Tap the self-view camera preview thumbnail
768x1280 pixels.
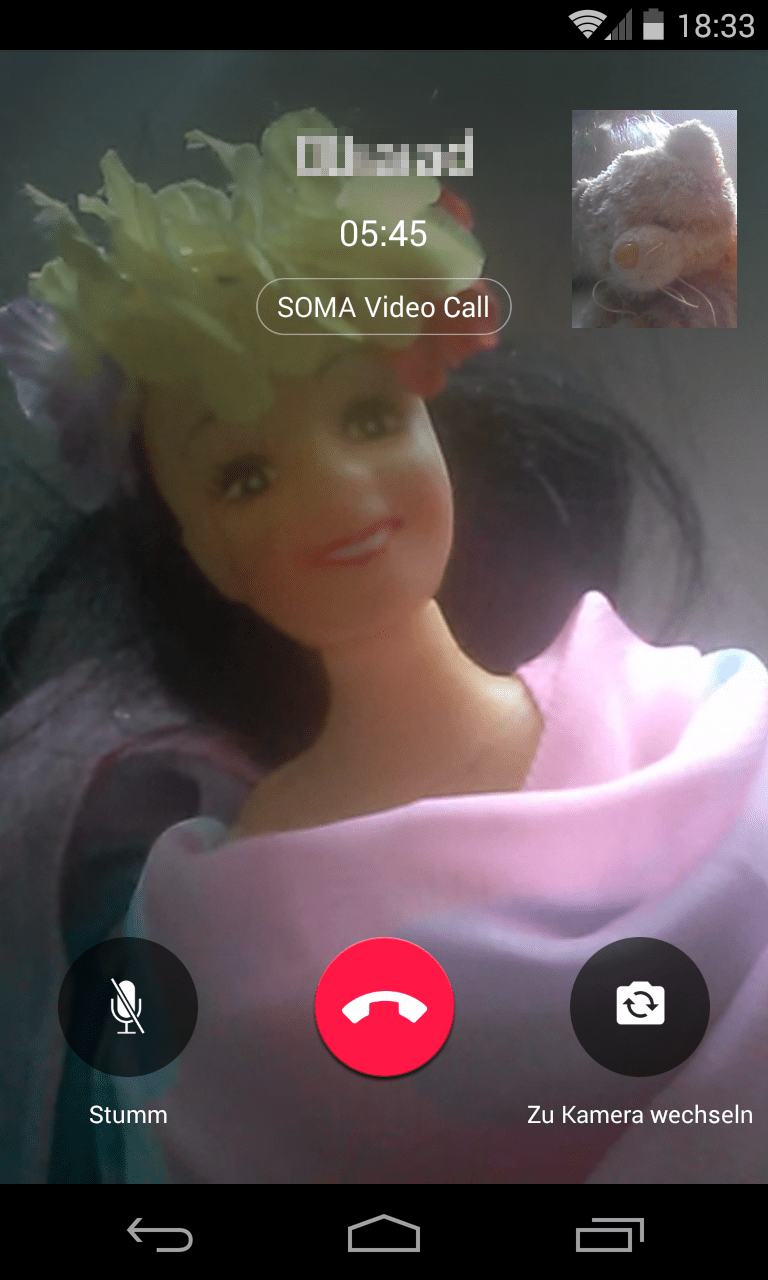pyautogui.click(x=654, y=219)
